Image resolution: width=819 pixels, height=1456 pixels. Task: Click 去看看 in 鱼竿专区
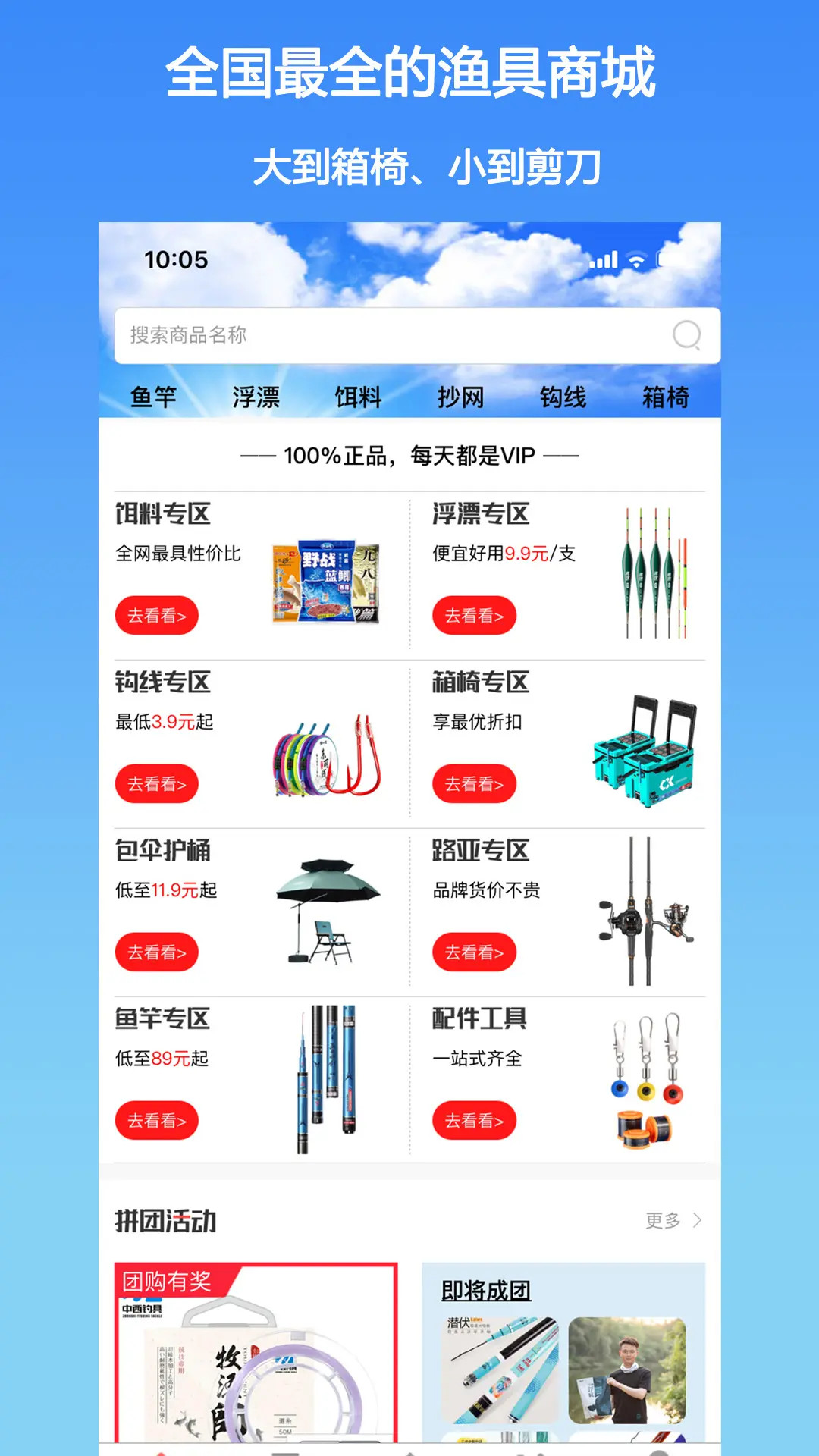(156, 1120)
